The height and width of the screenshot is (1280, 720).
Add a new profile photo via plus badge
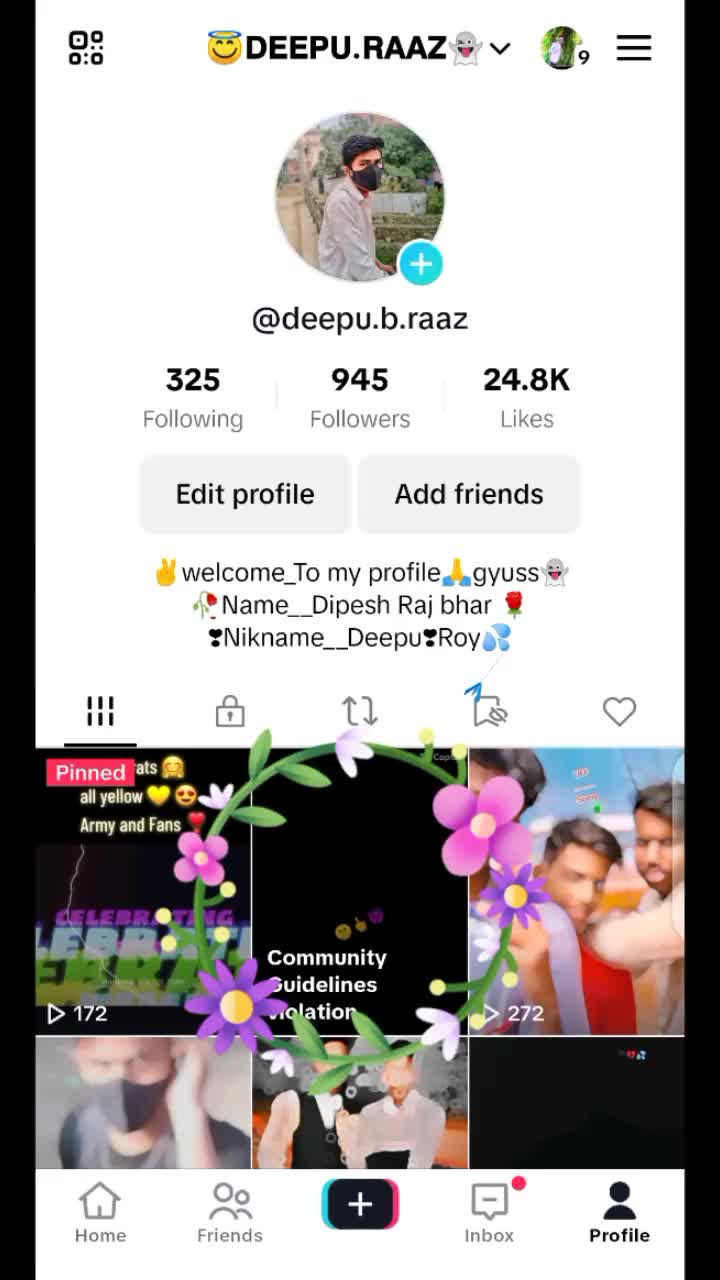coord(421,264)
